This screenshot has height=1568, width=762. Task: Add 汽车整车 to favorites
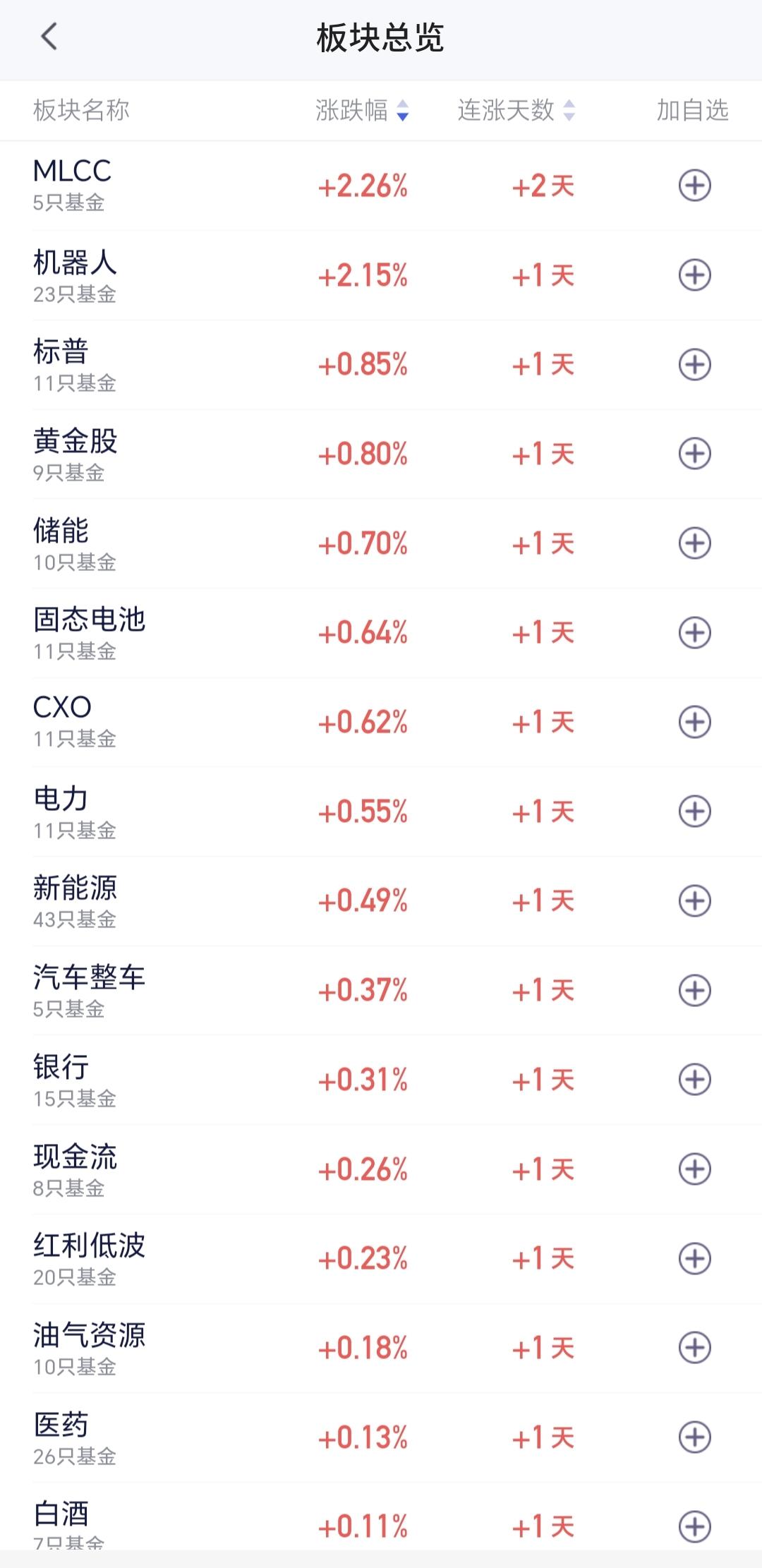click(x=694, y=990)
